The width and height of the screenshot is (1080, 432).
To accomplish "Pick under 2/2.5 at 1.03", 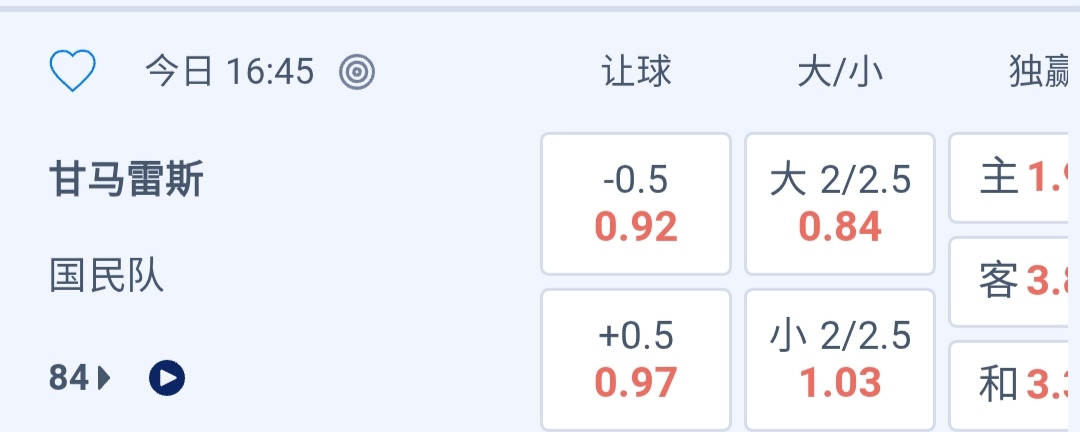I will click(x=840, y=360).
